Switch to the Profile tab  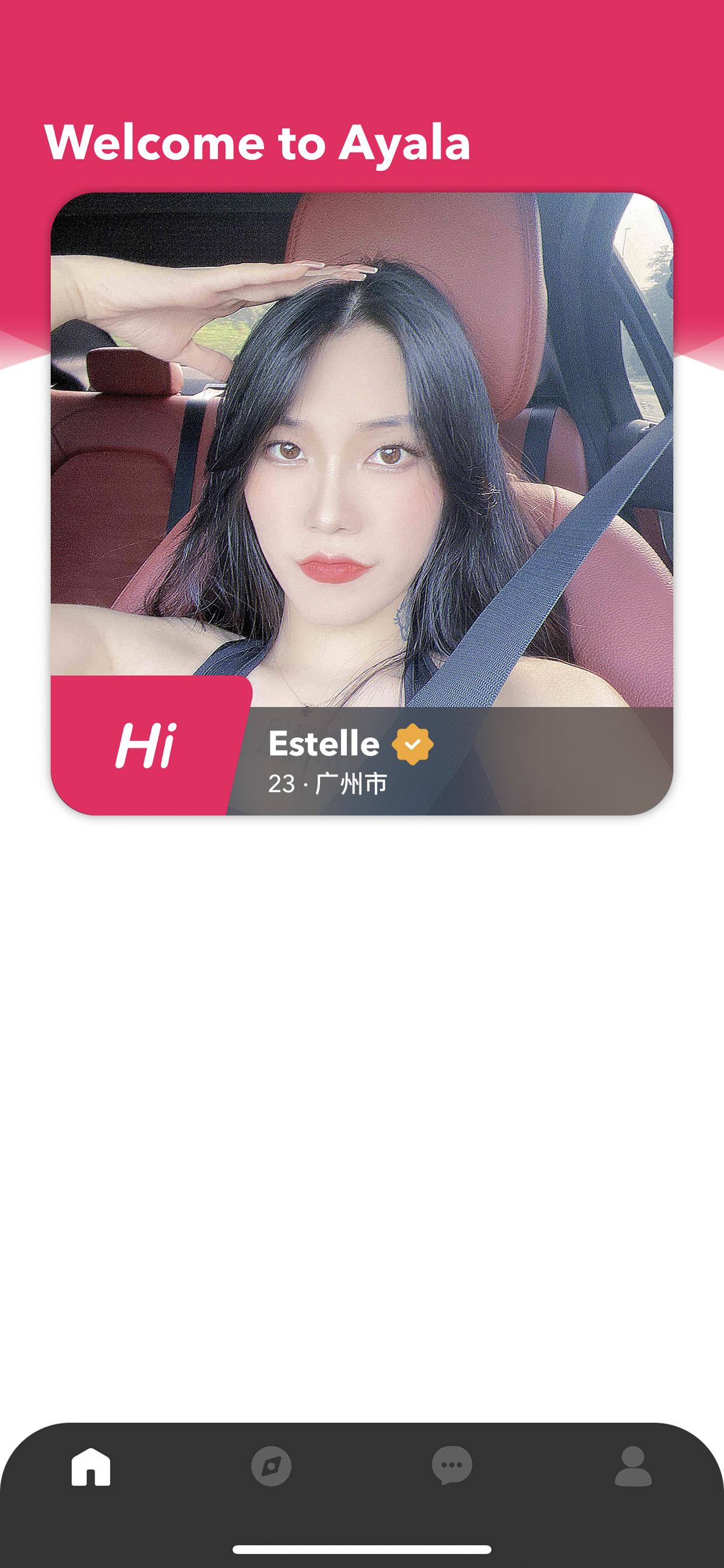[x=633, y=1466]
